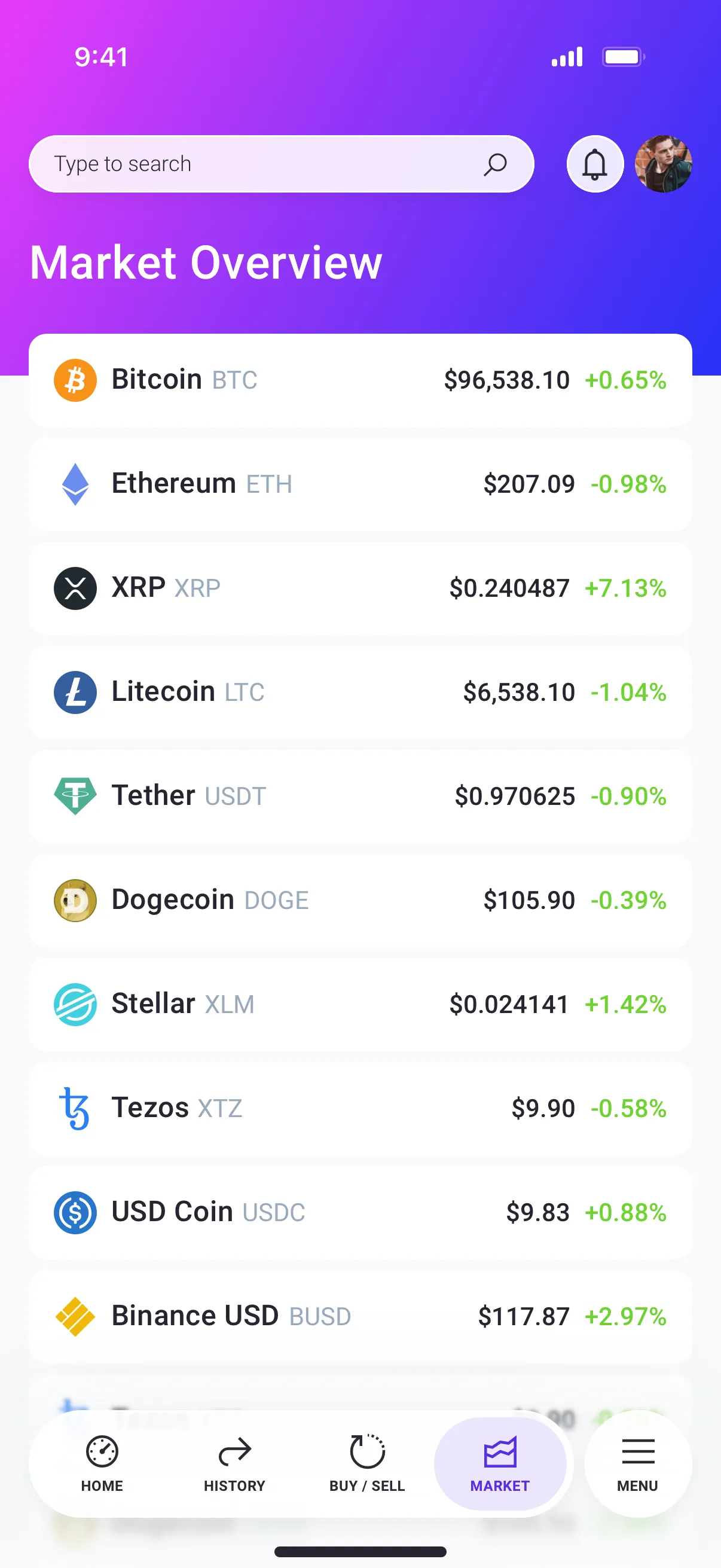Click the Litecoin LTC icon

pos(74,692)
